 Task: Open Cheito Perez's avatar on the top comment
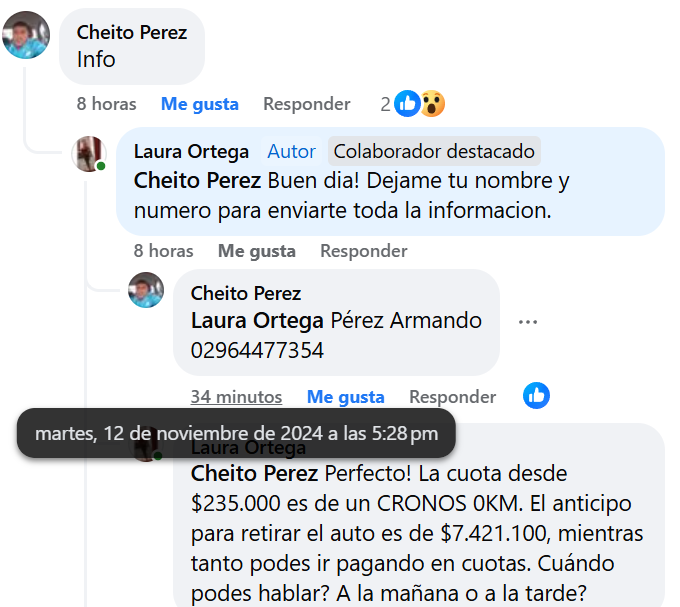point(27,36)
